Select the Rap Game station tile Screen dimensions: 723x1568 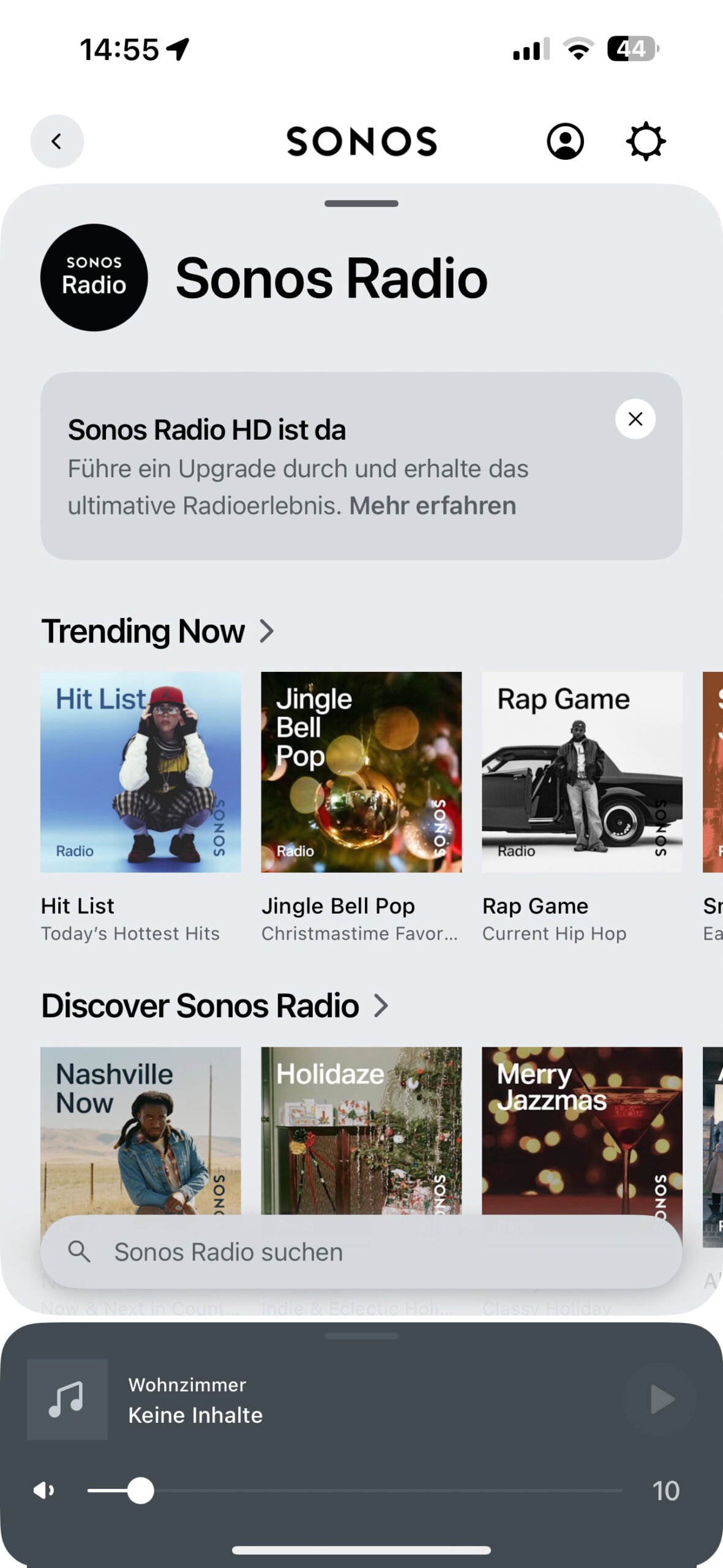582,772
